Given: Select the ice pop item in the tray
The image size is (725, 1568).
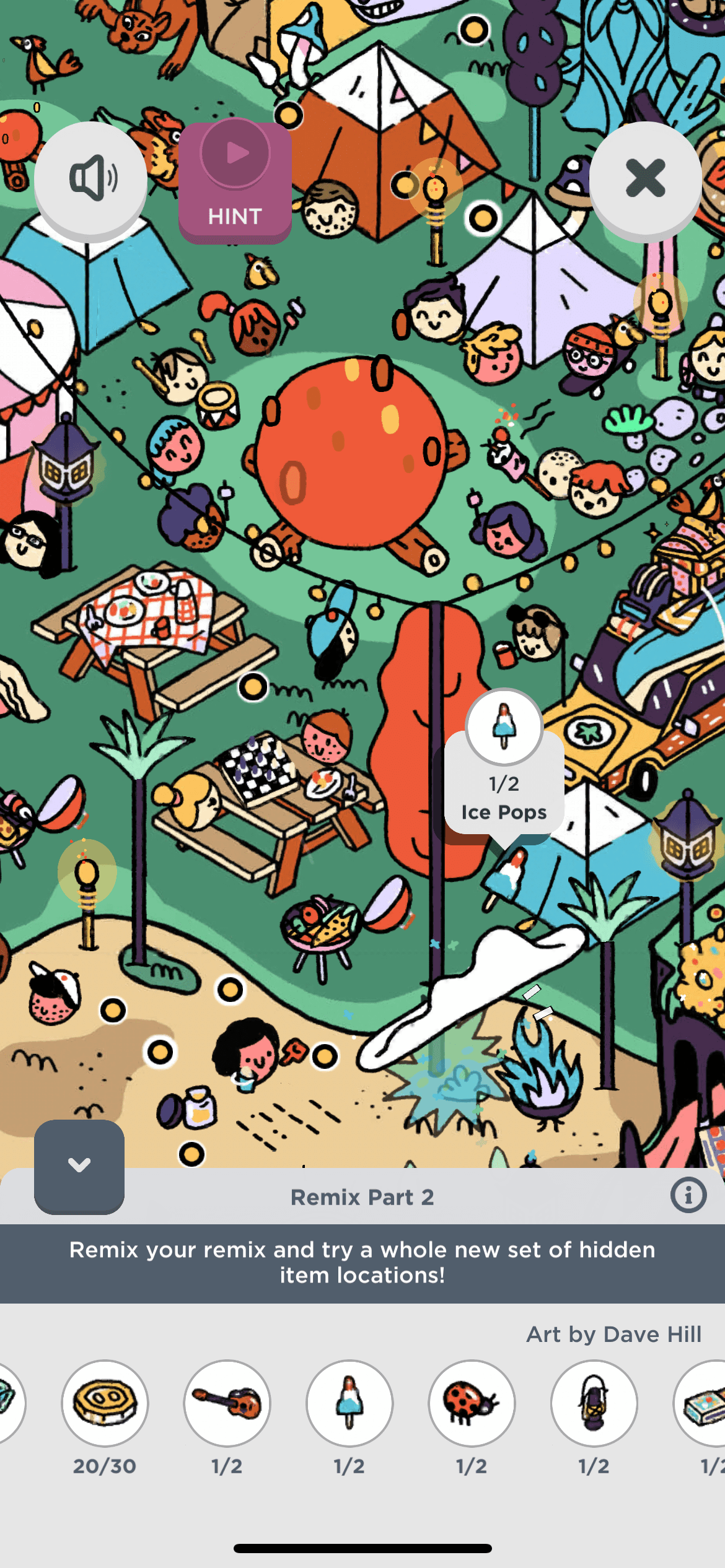Looking at the screenshot, I should tap(349, 1403).
